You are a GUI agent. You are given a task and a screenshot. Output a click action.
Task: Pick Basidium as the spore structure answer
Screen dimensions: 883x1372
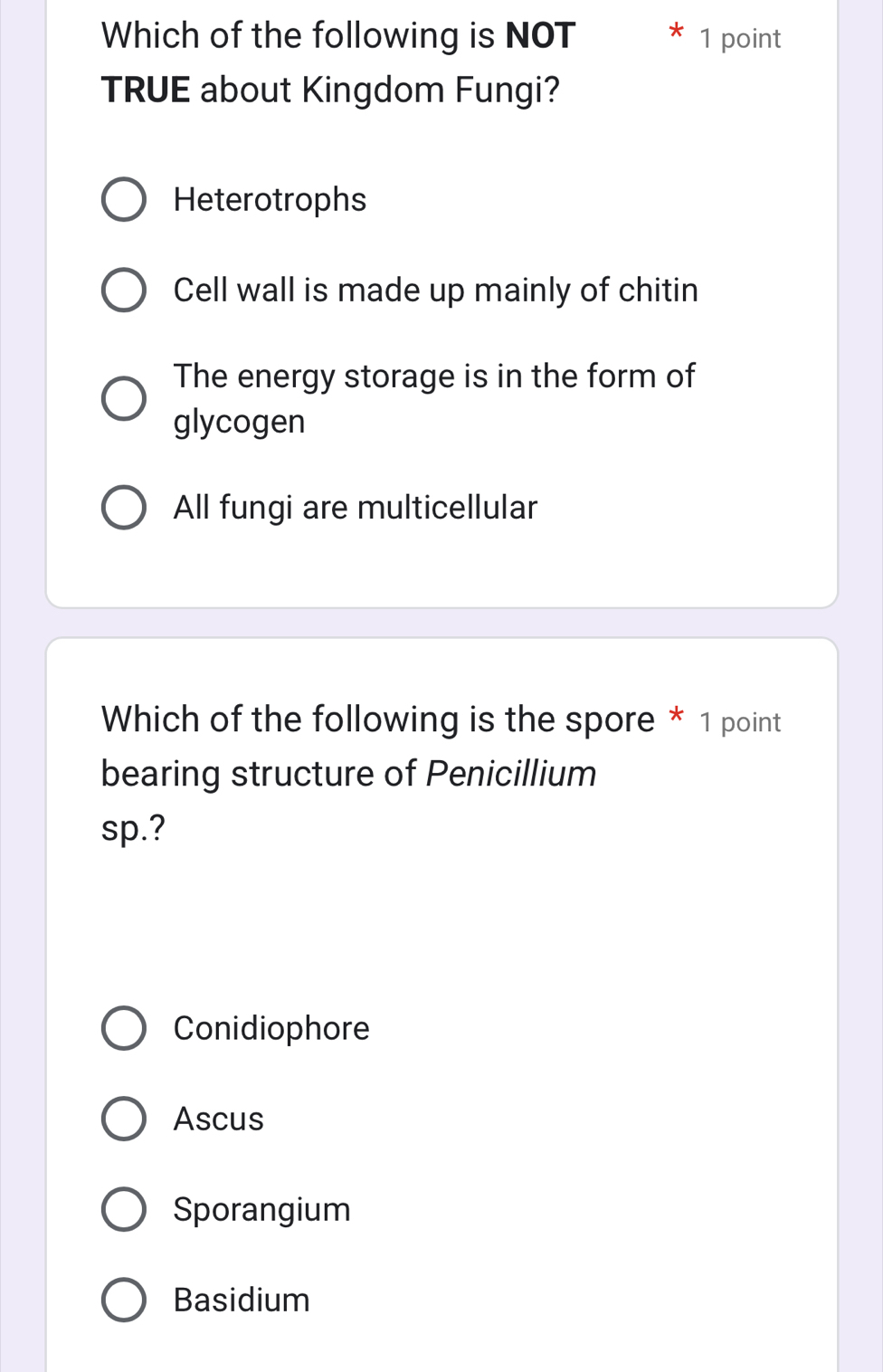(x=124, y=1300)
